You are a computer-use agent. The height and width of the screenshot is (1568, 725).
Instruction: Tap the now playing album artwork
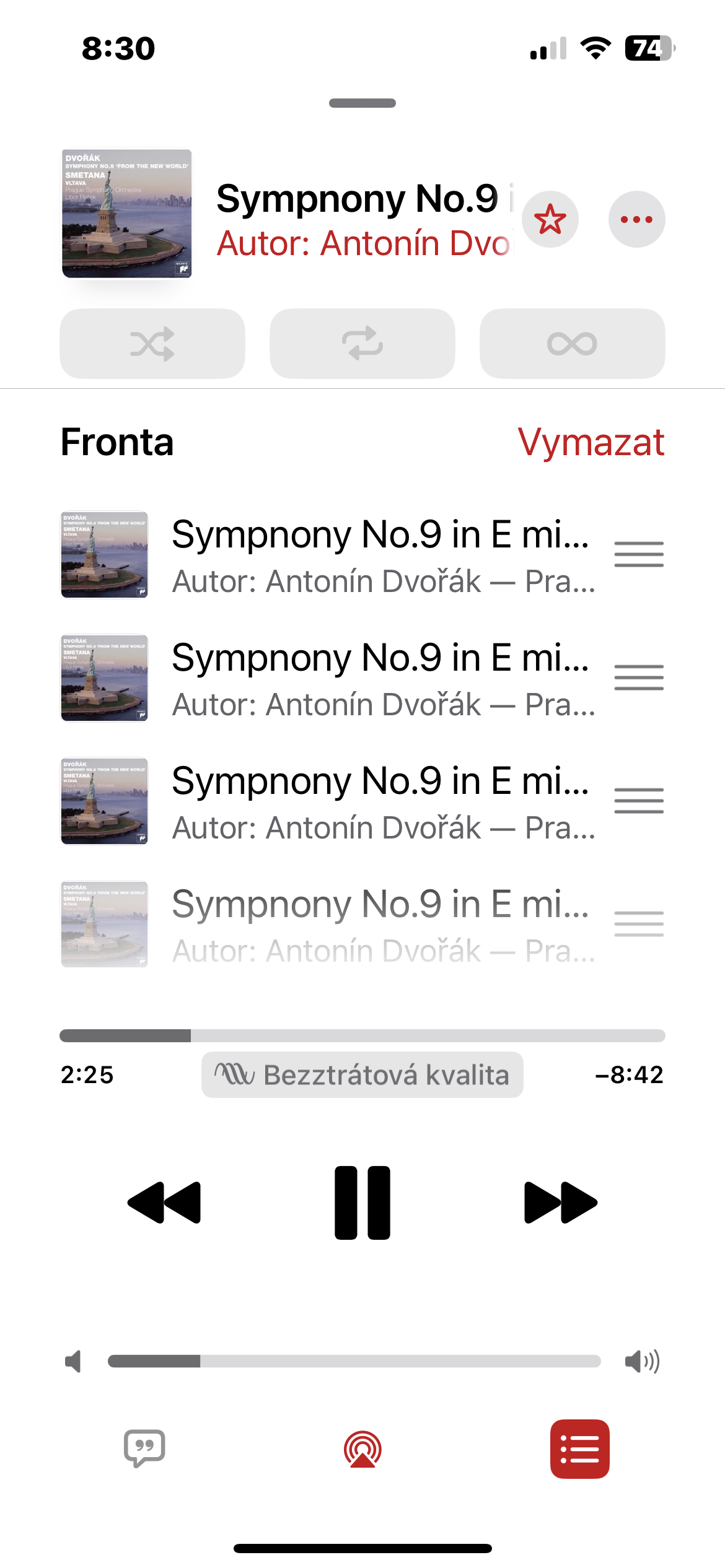[x=127, y=214]
